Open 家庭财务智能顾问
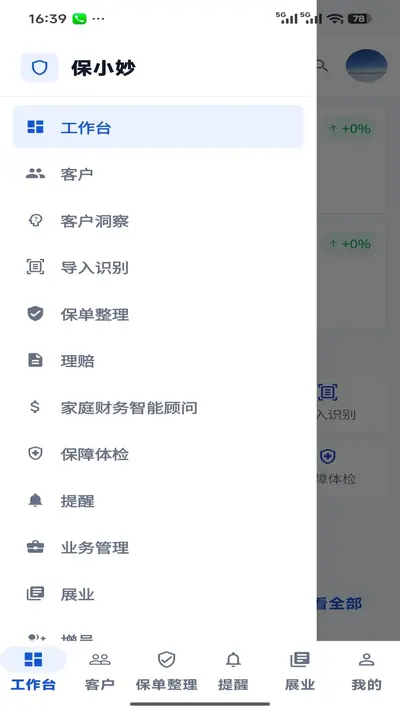Screen dimensions: 400x711 click(158, 407)
